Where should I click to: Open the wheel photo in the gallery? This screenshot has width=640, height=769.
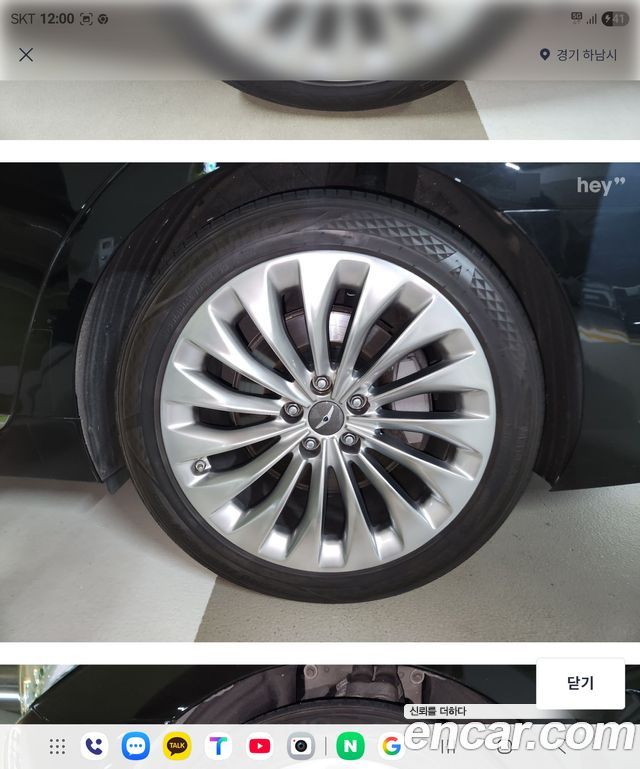point(320,400)
